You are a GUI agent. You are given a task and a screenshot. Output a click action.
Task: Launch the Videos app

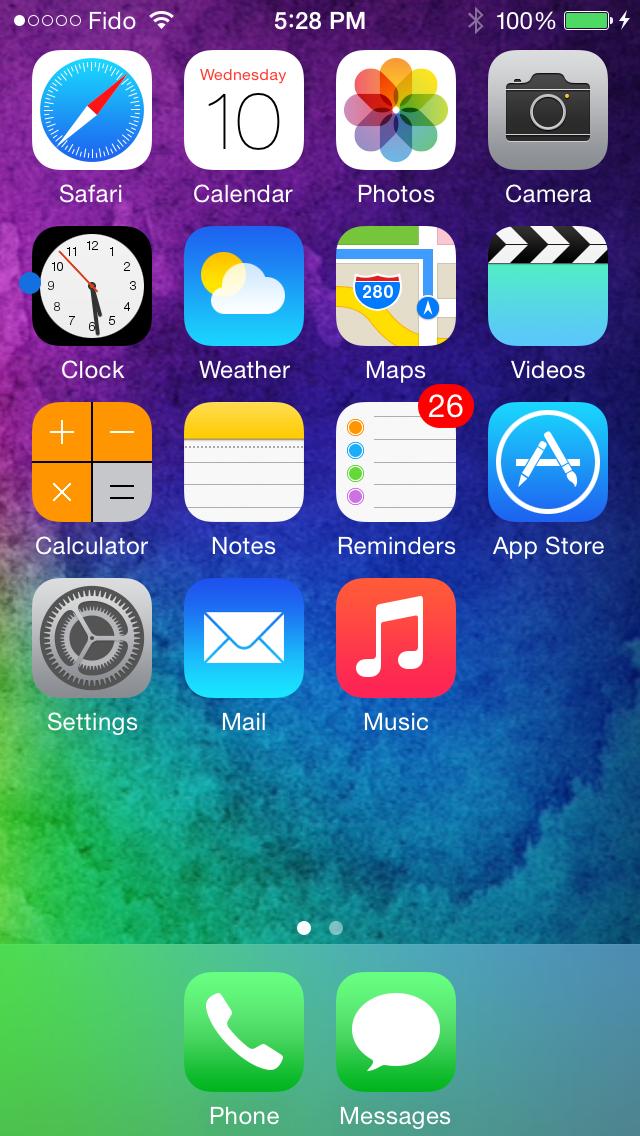[x=548, y=286]
